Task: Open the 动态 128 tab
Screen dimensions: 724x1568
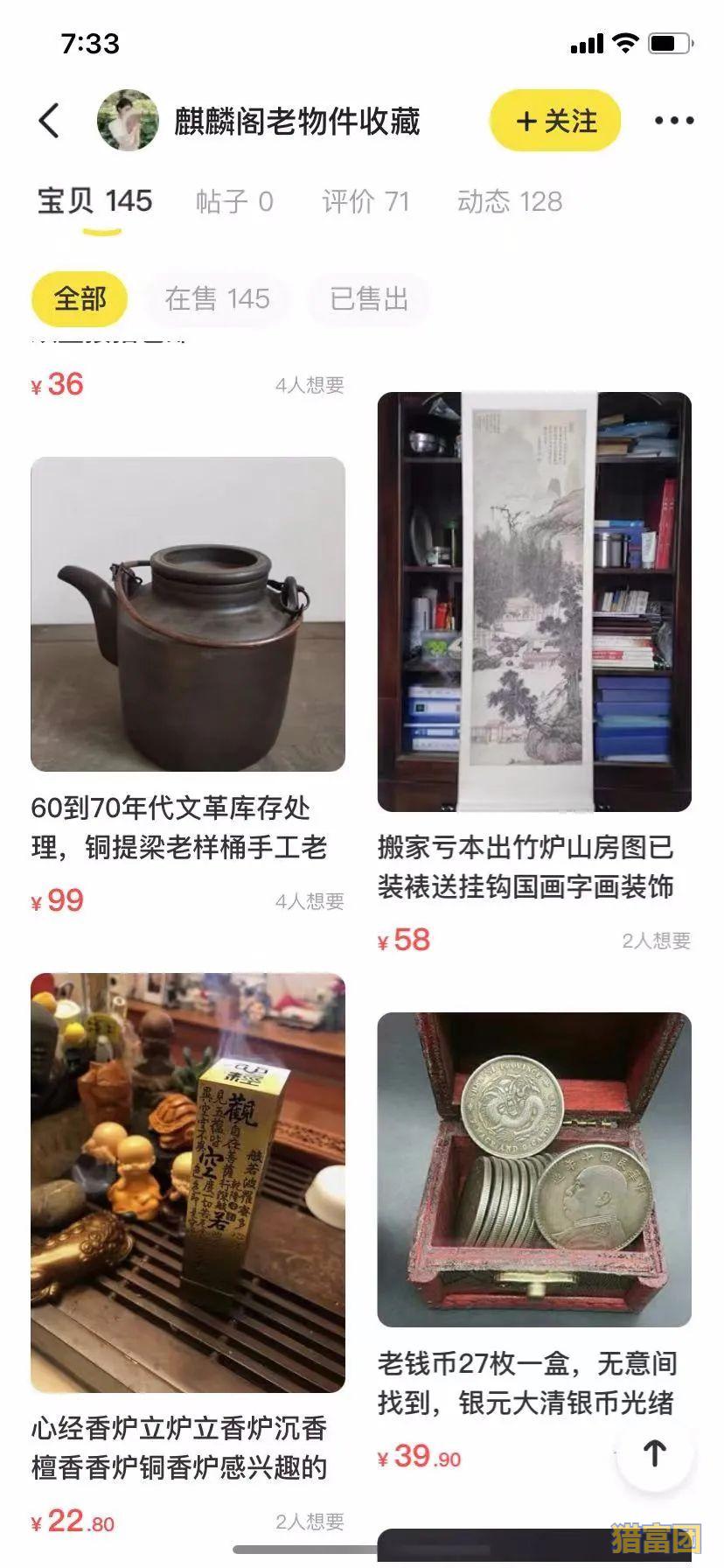Action: click(511, 201)
